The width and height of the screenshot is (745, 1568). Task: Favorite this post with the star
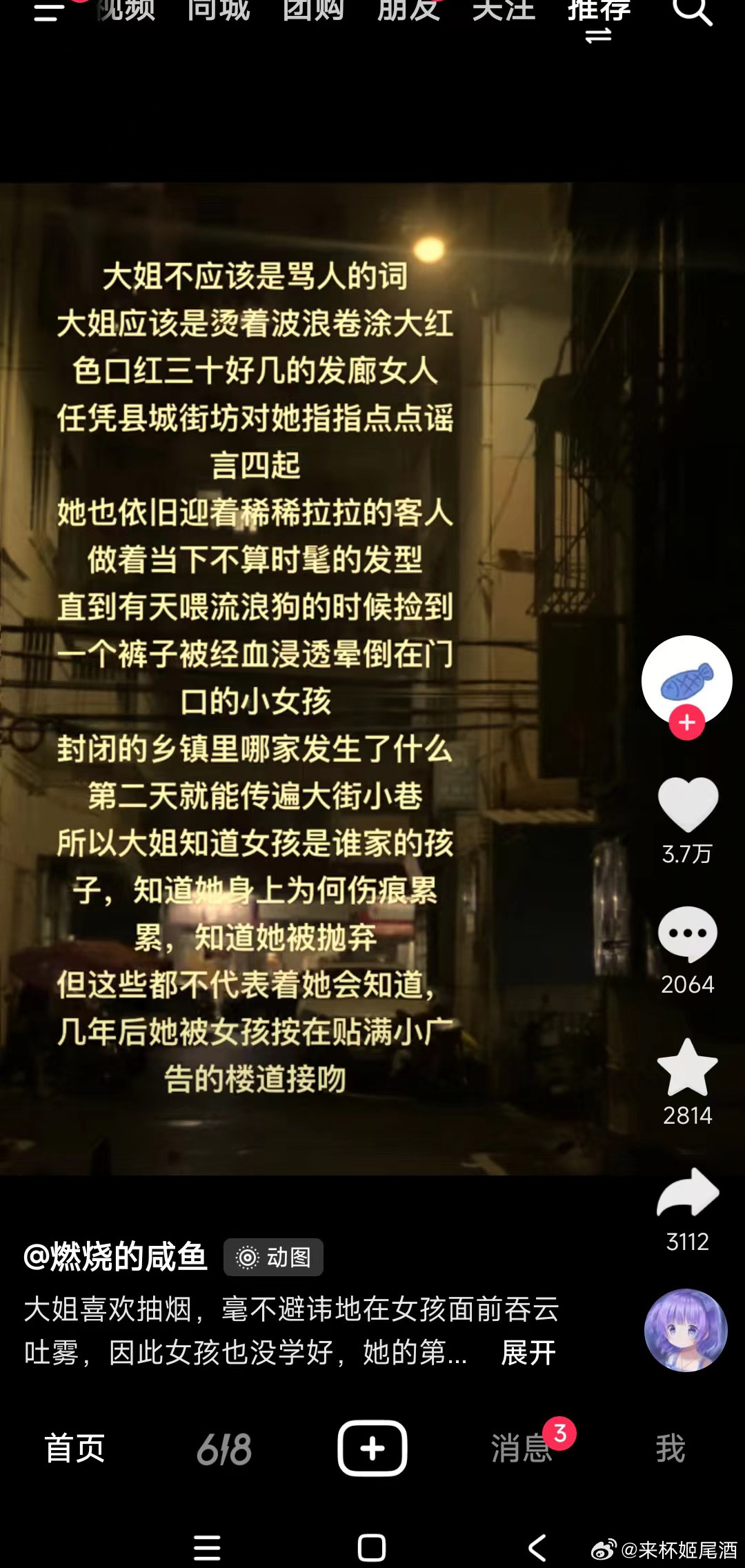pyautogui.click(x=688, y=1068)
